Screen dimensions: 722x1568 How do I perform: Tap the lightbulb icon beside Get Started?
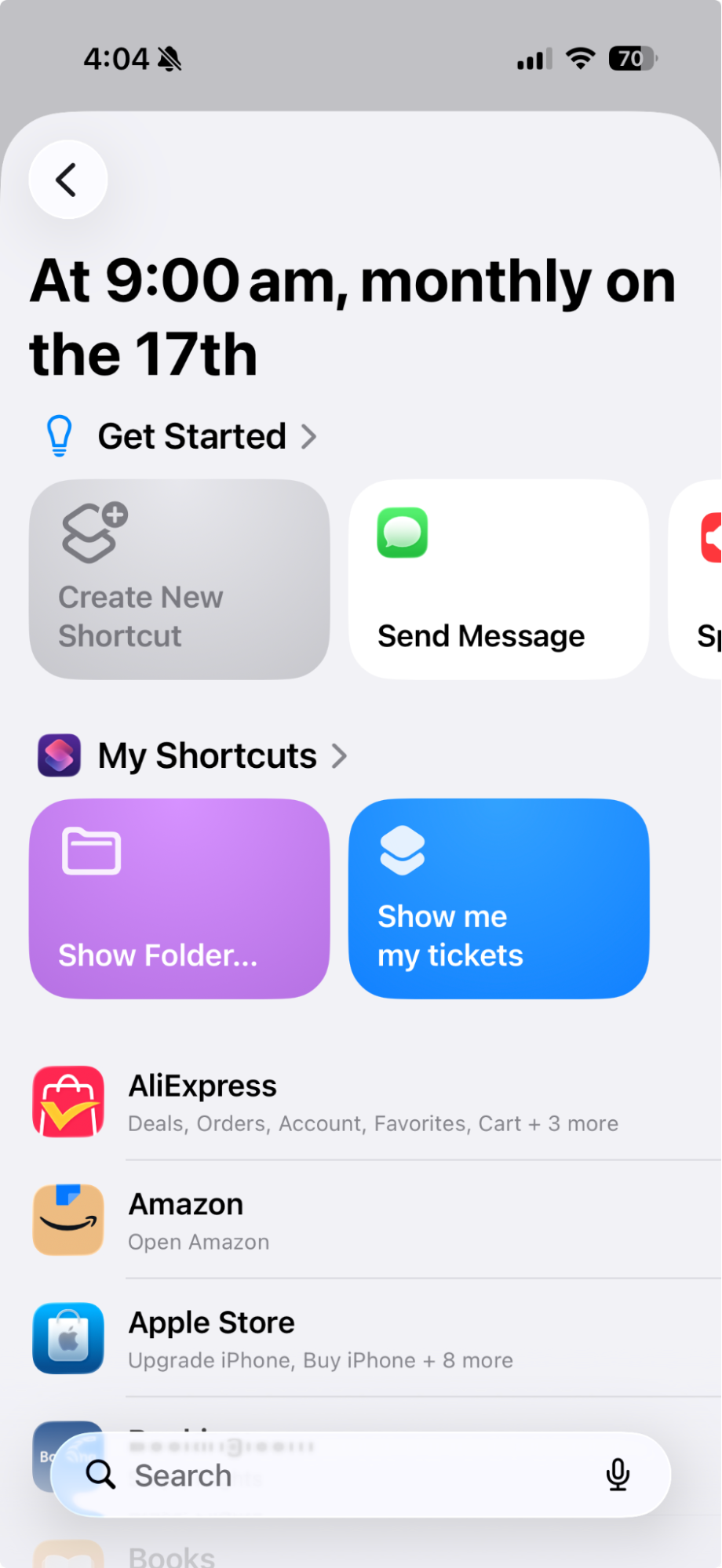tap(57, 435)
